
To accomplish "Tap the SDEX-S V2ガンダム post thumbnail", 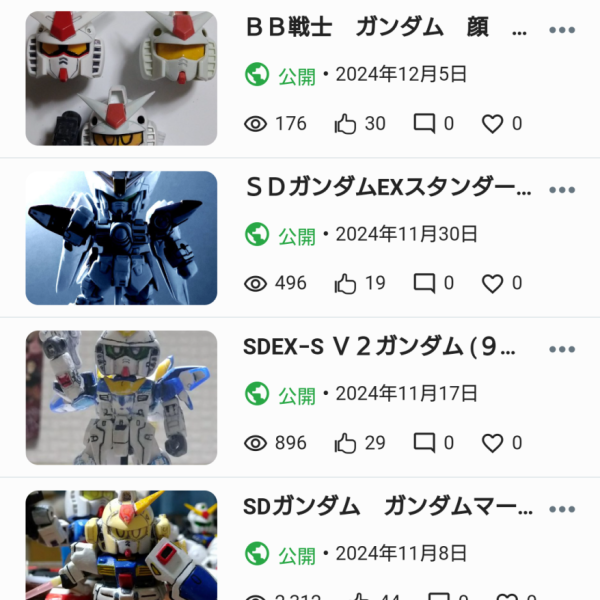I will [121, 397].
